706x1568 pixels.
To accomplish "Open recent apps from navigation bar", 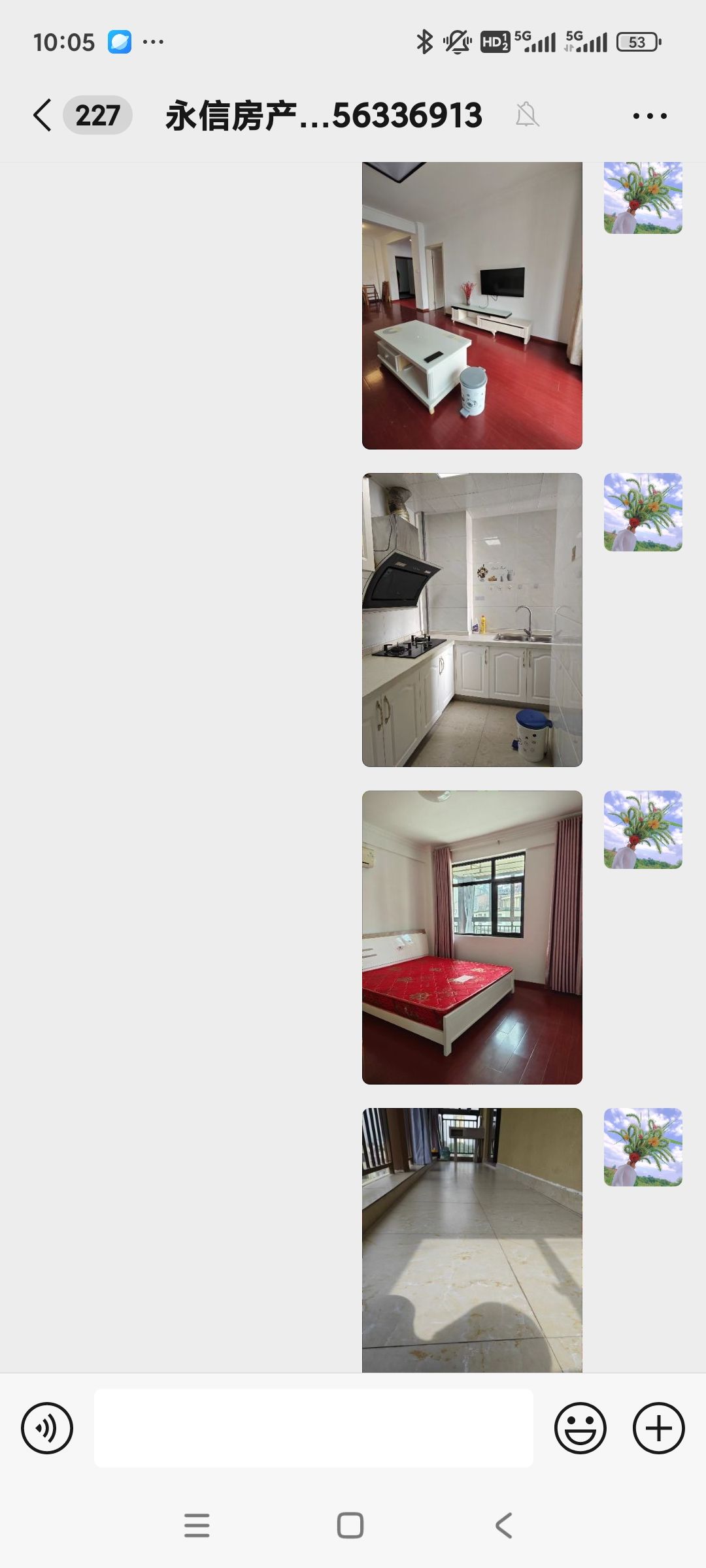I will coord(197,1526).
